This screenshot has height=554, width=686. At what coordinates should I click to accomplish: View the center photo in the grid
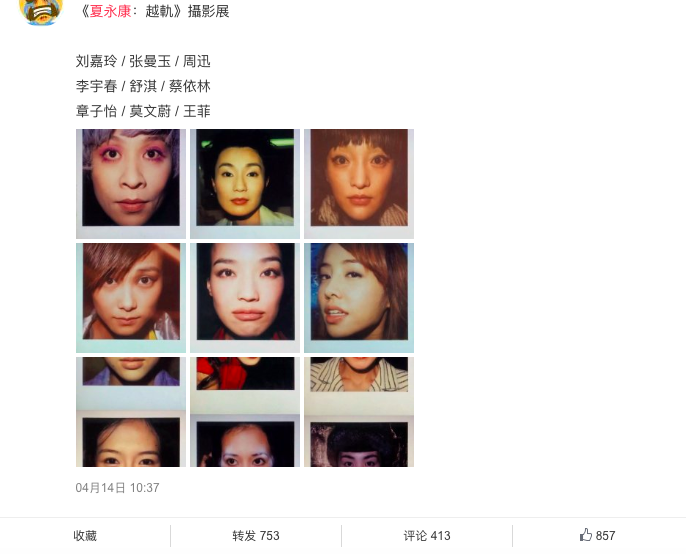coord(245,297)
